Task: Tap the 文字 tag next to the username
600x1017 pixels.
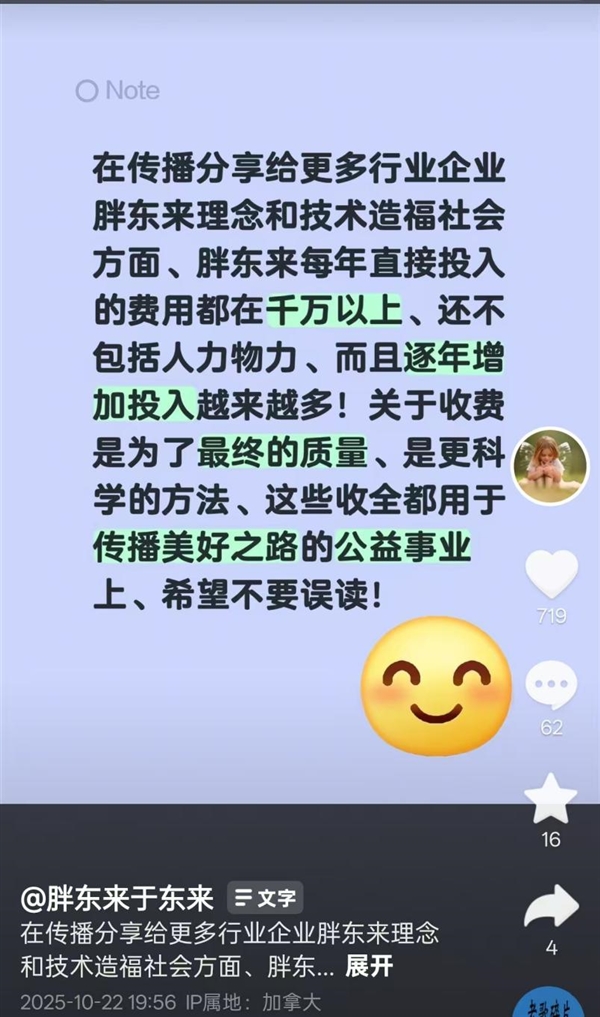Action: (x=265, y=898)
